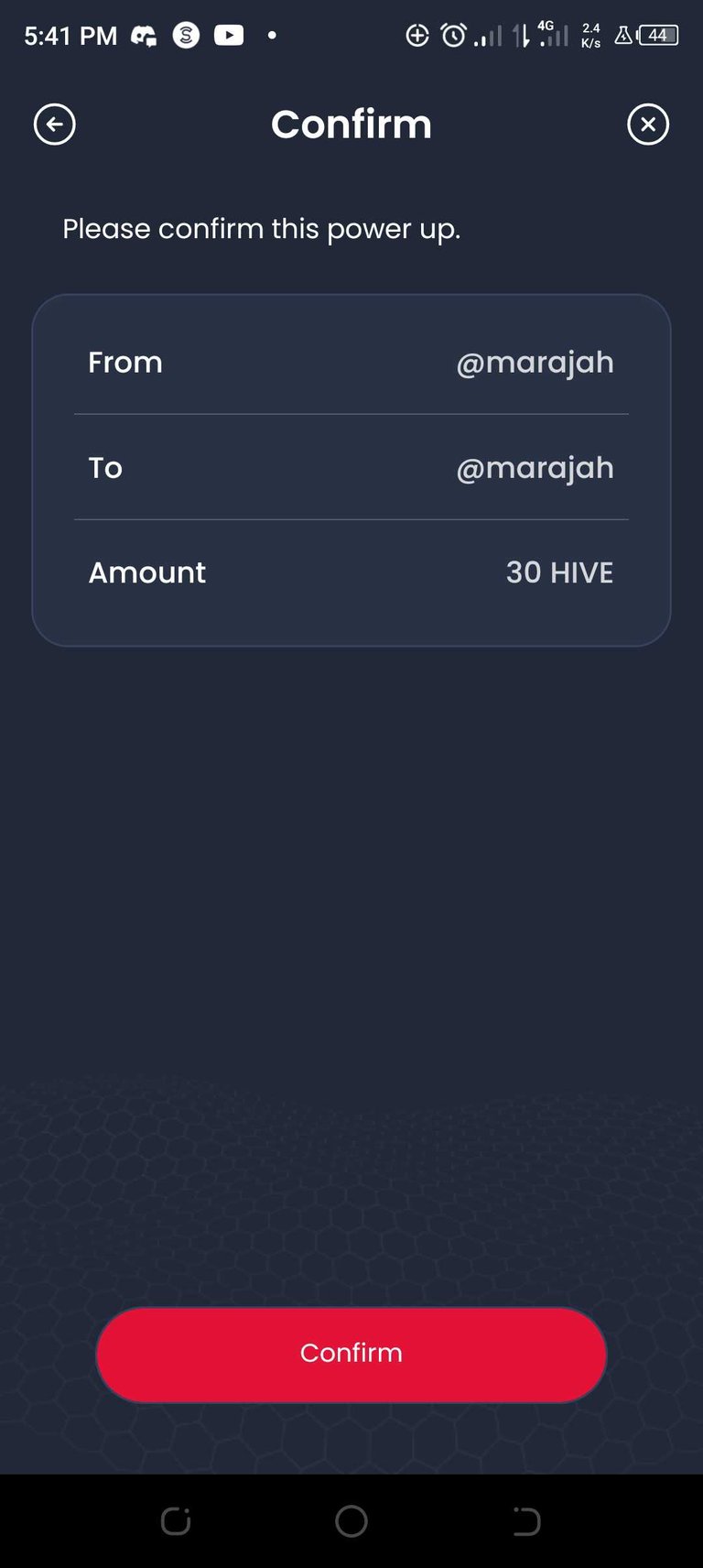Open recent apps from navigation bar
The height and width of the screenshot is (1568, 703).
[176, 1521]
